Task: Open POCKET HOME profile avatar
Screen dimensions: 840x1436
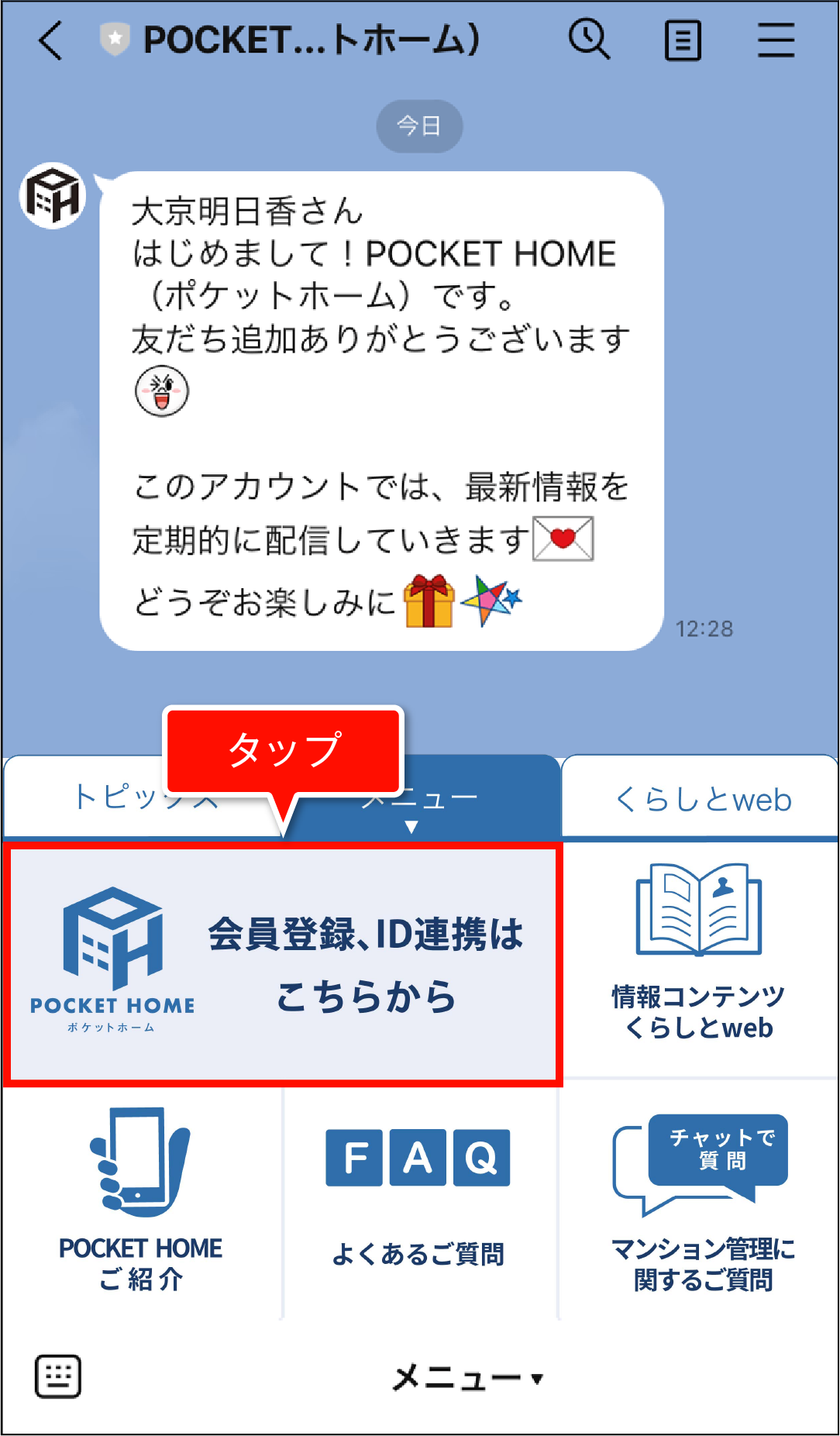Action: tap(53, 196)
